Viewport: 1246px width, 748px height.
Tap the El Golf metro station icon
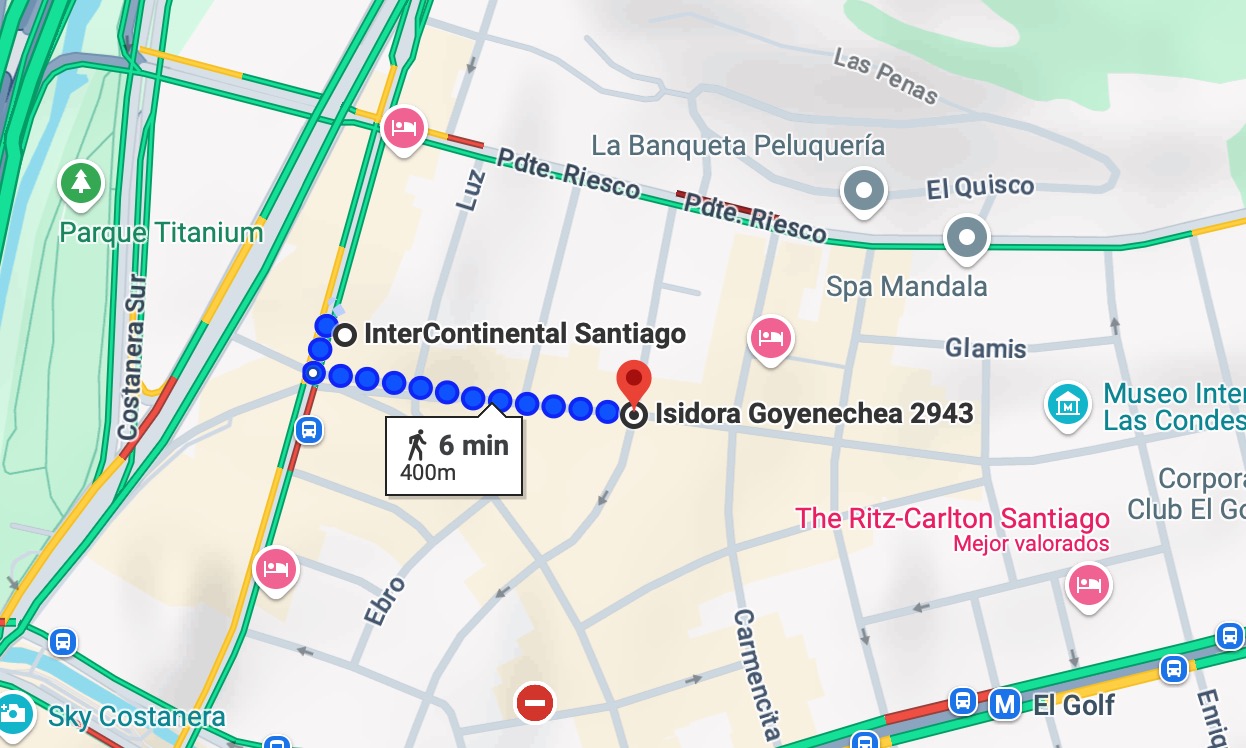[x=1004, y=705]
